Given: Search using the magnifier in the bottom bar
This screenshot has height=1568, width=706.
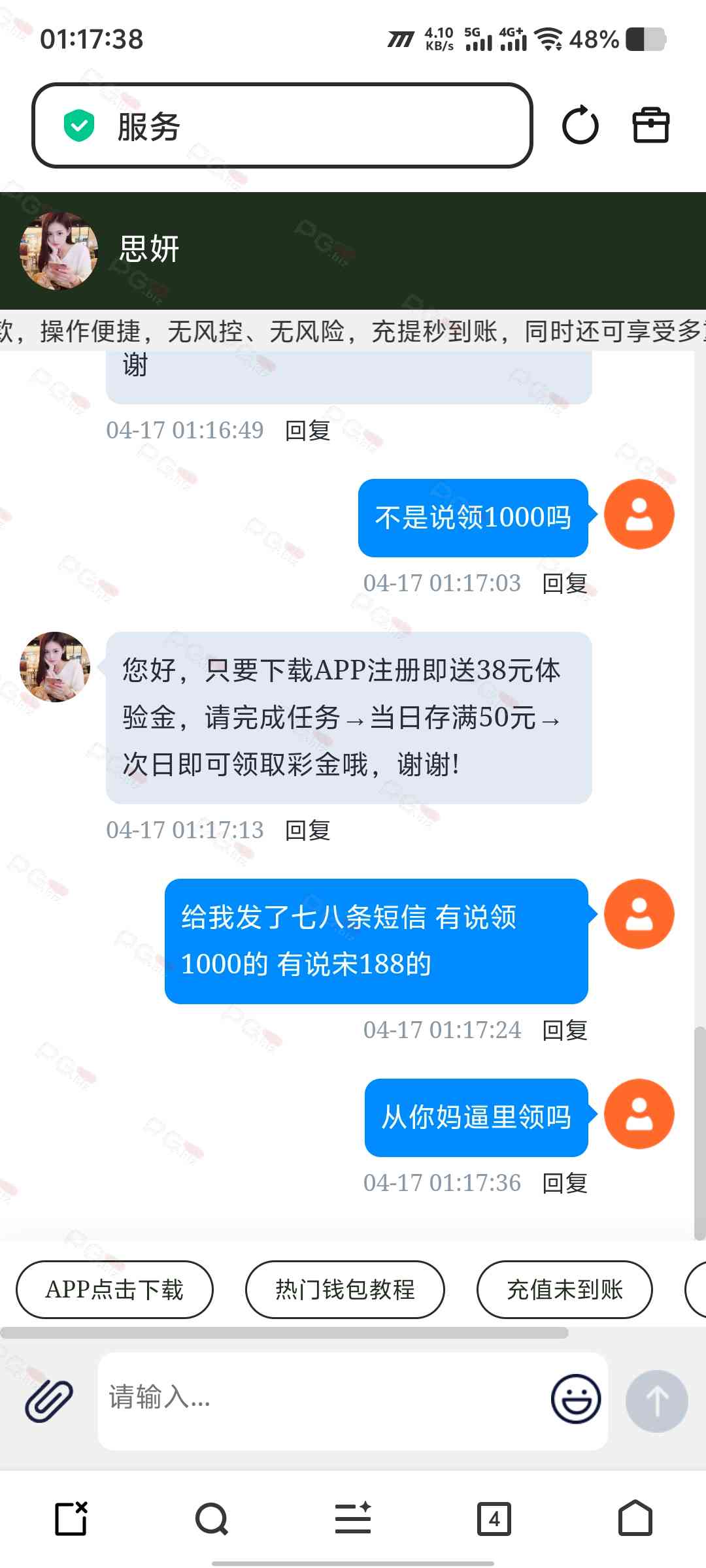Looking at the screenshot, I should (212, 1518).
